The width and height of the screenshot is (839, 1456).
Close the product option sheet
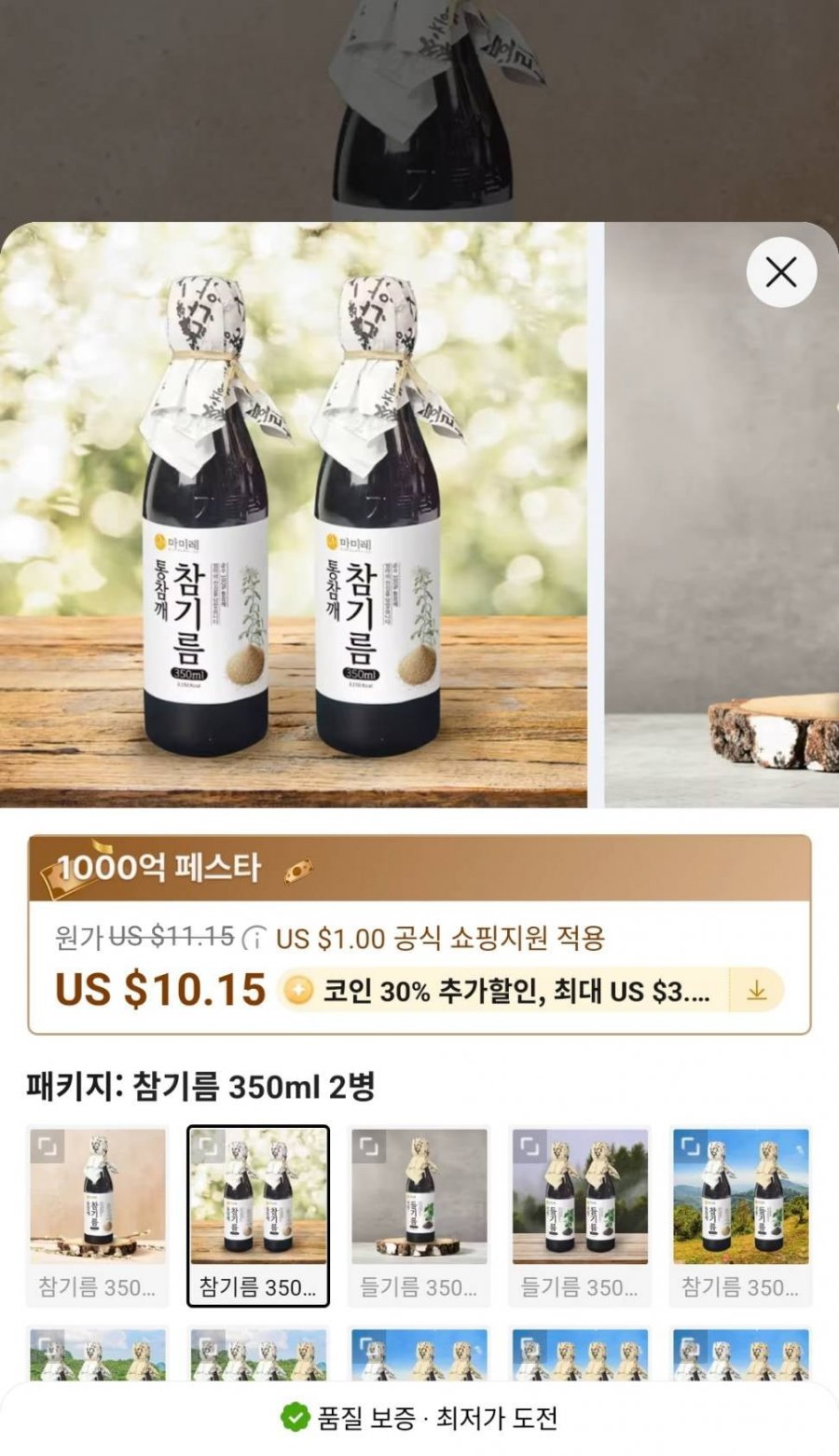pos(781,272)
